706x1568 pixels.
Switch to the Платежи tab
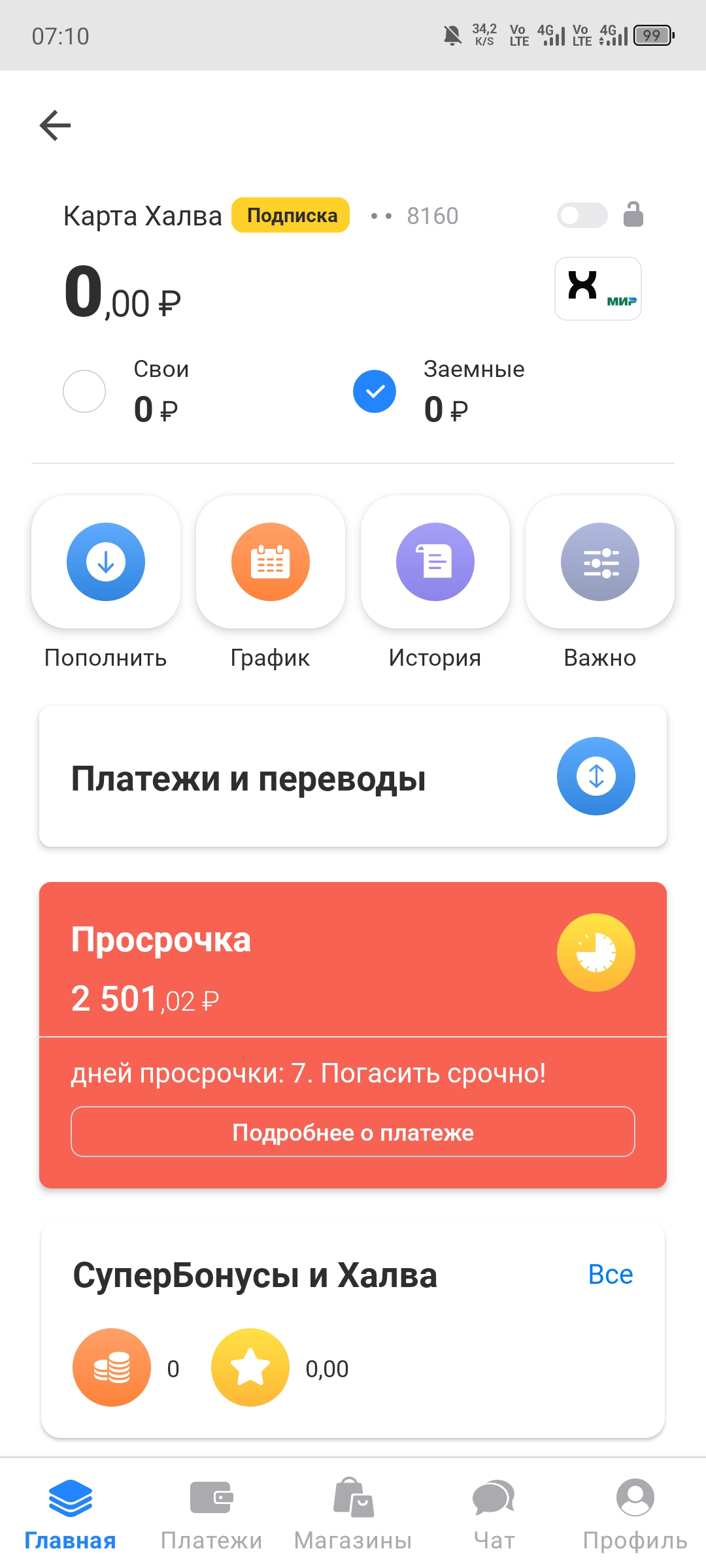[212, 1516]
